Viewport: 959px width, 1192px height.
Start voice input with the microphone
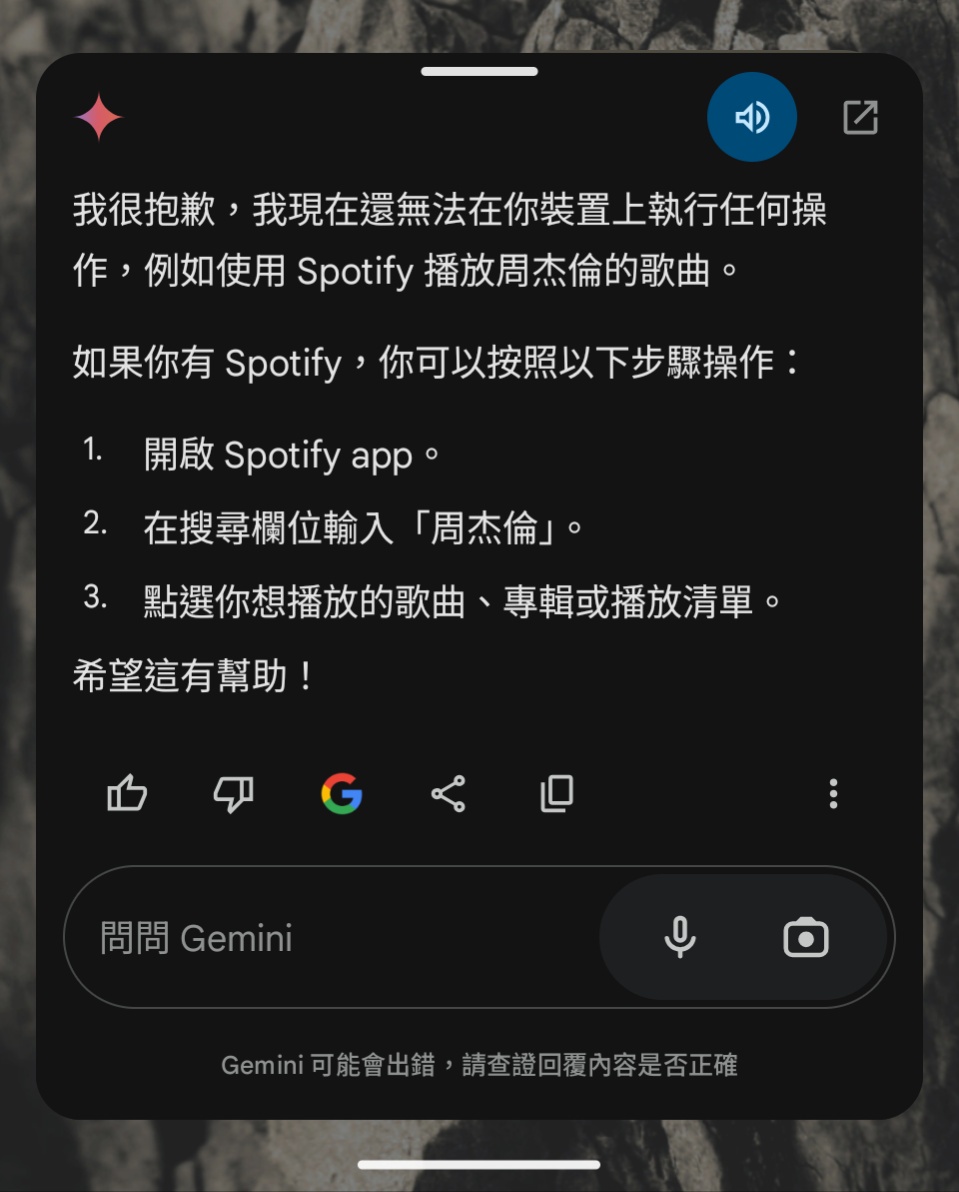(x=680, y=938)
